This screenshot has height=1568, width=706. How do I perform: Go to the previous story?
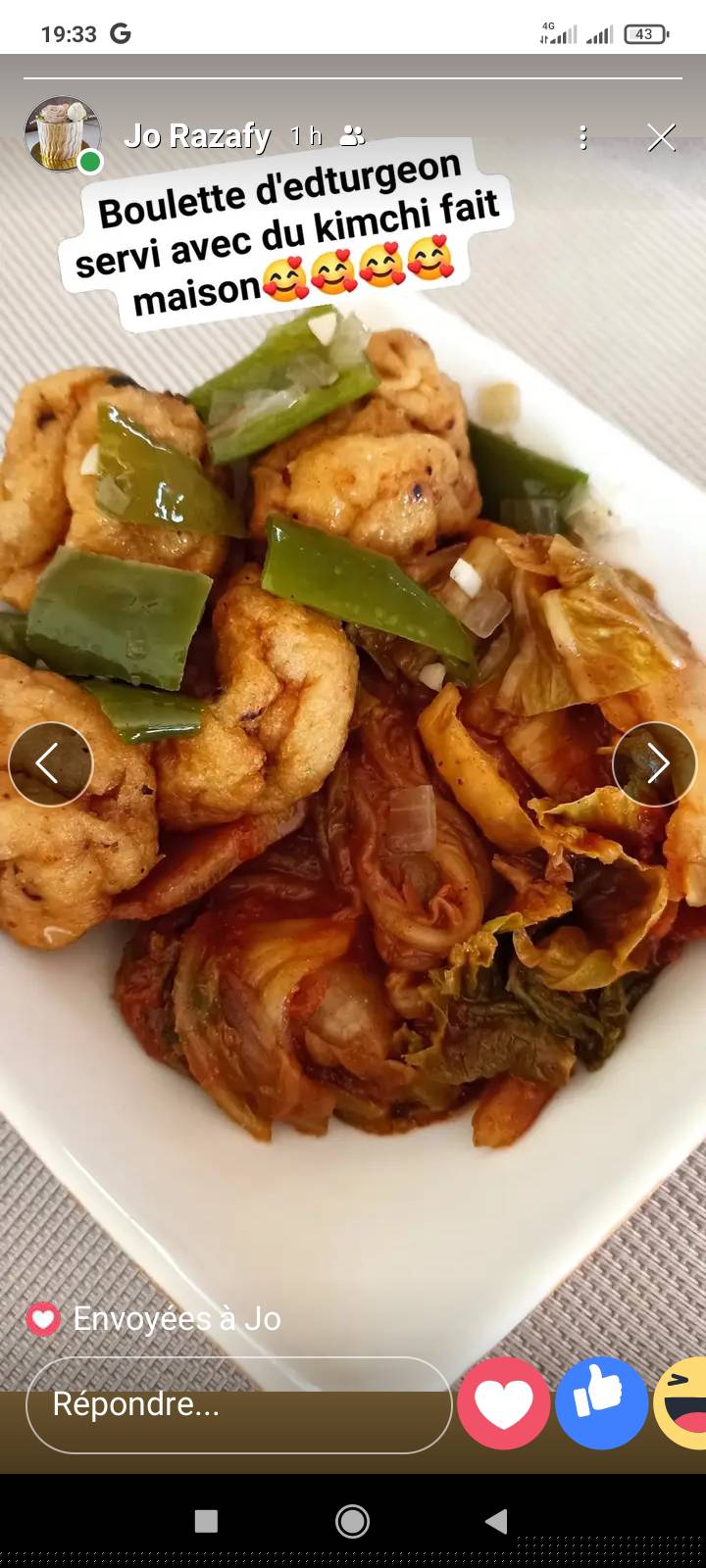click(51, 764)
